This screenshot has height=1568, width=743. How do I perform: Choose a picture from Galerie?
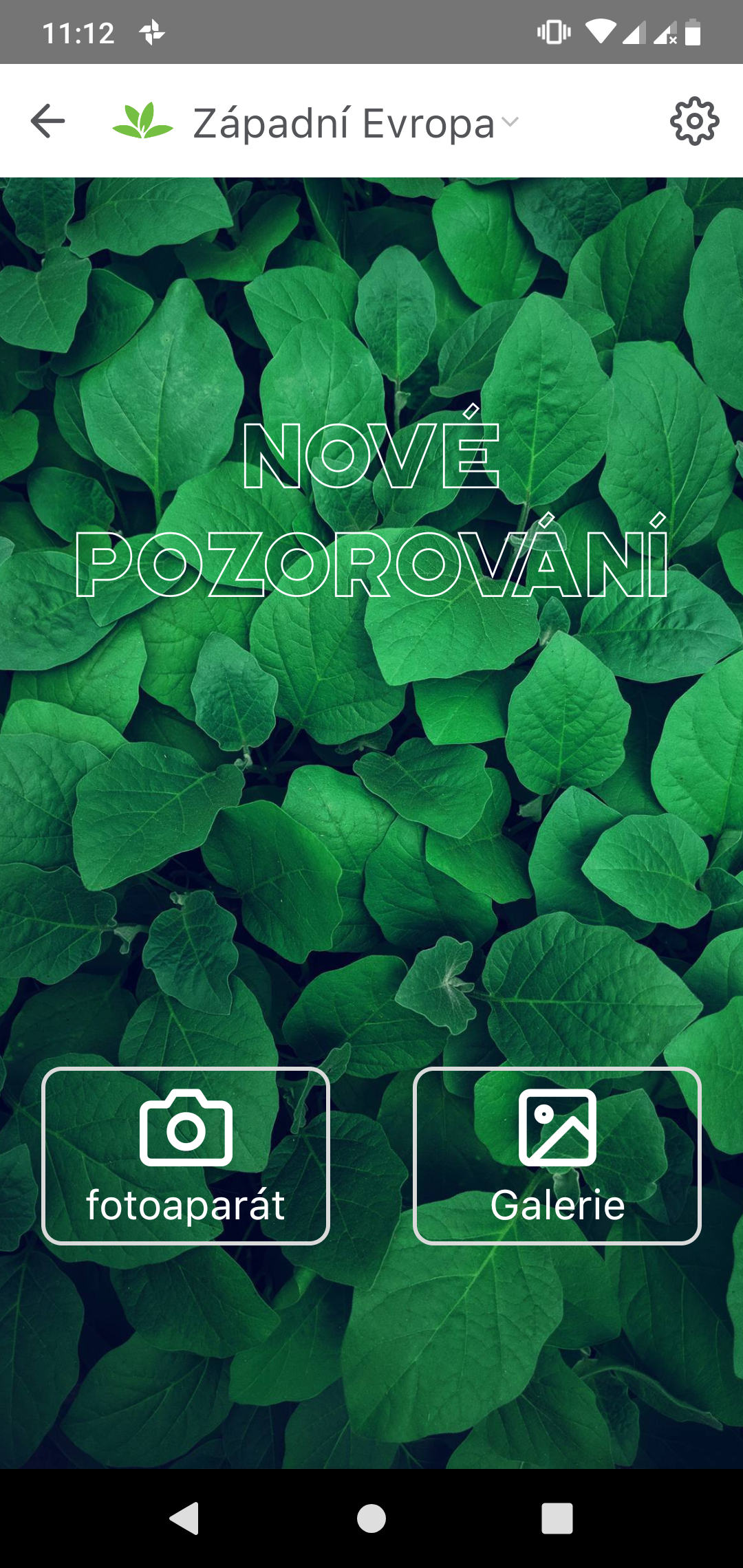[x=557, y=1156]
